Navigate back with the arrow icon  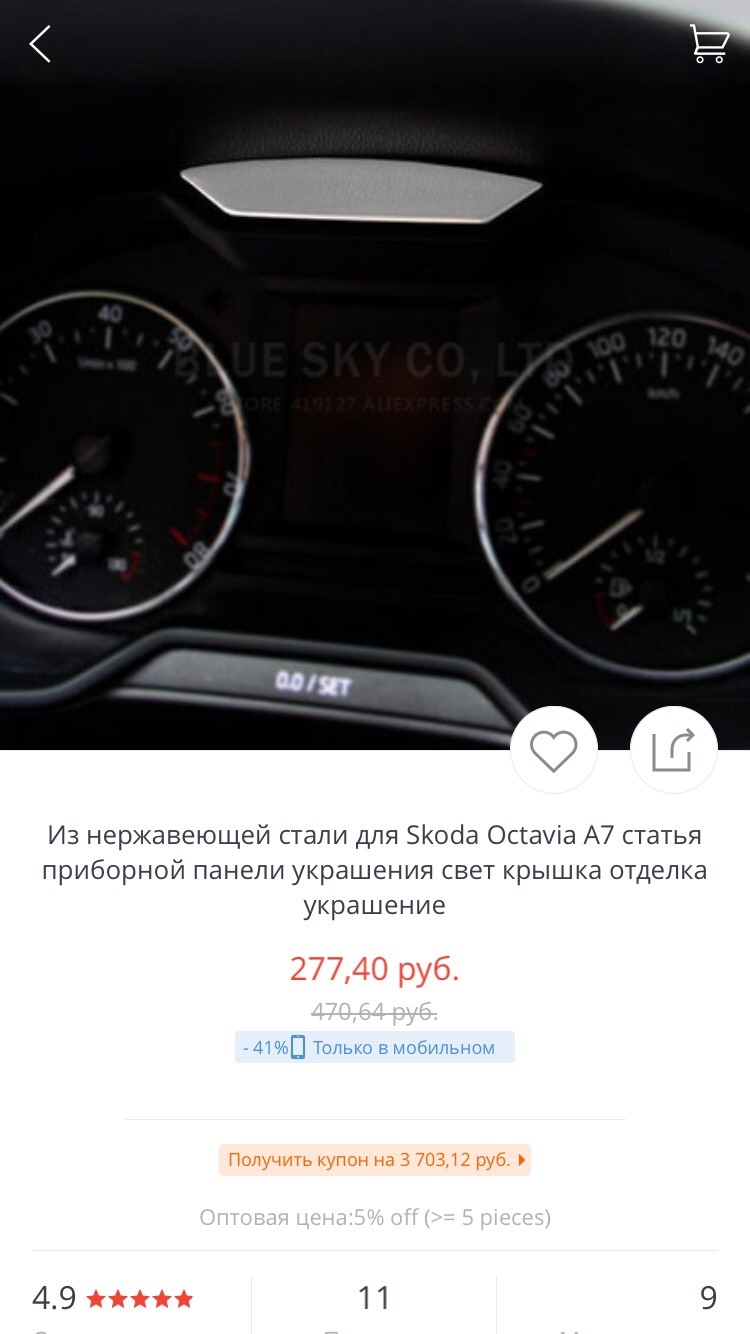coord(40,44)
